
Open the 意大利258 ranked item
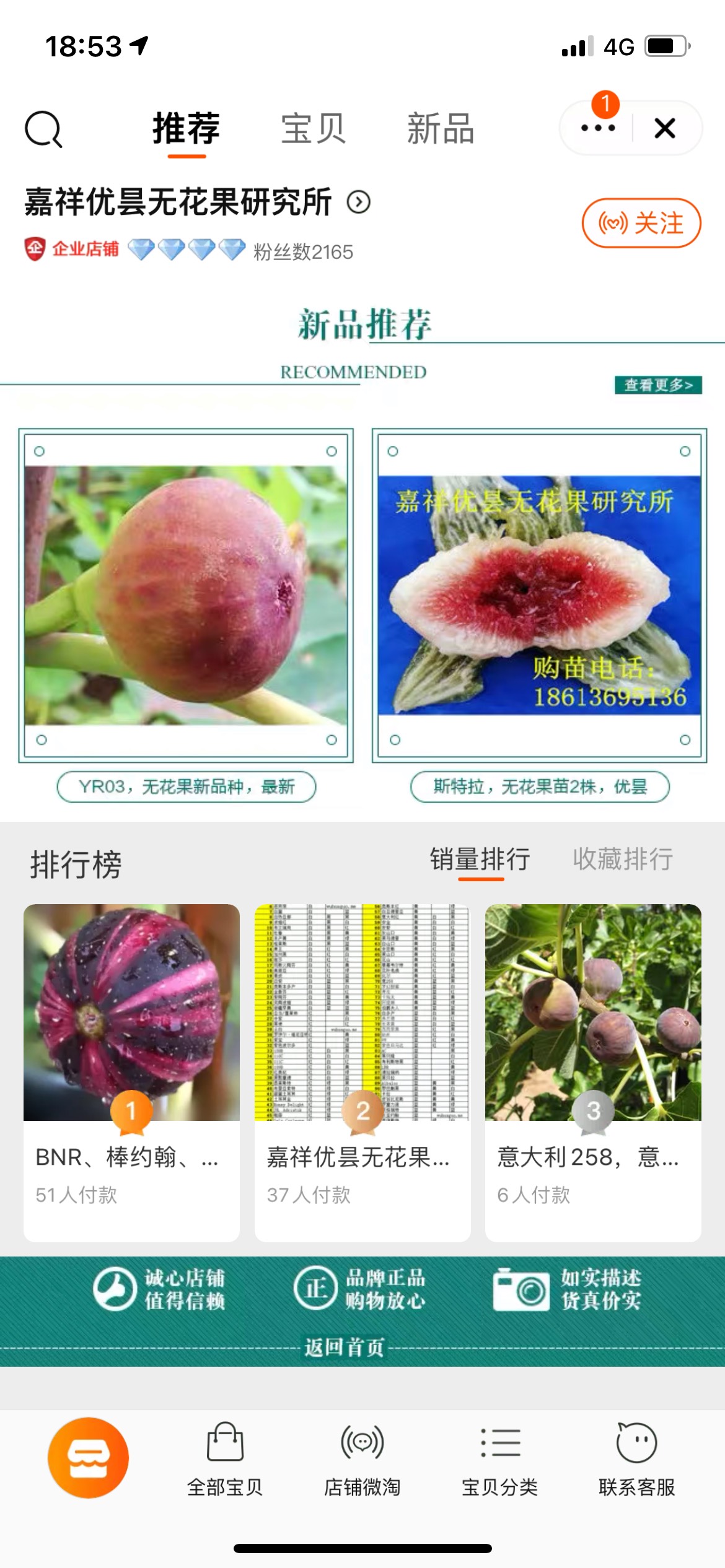click(x=593, y=1072)
